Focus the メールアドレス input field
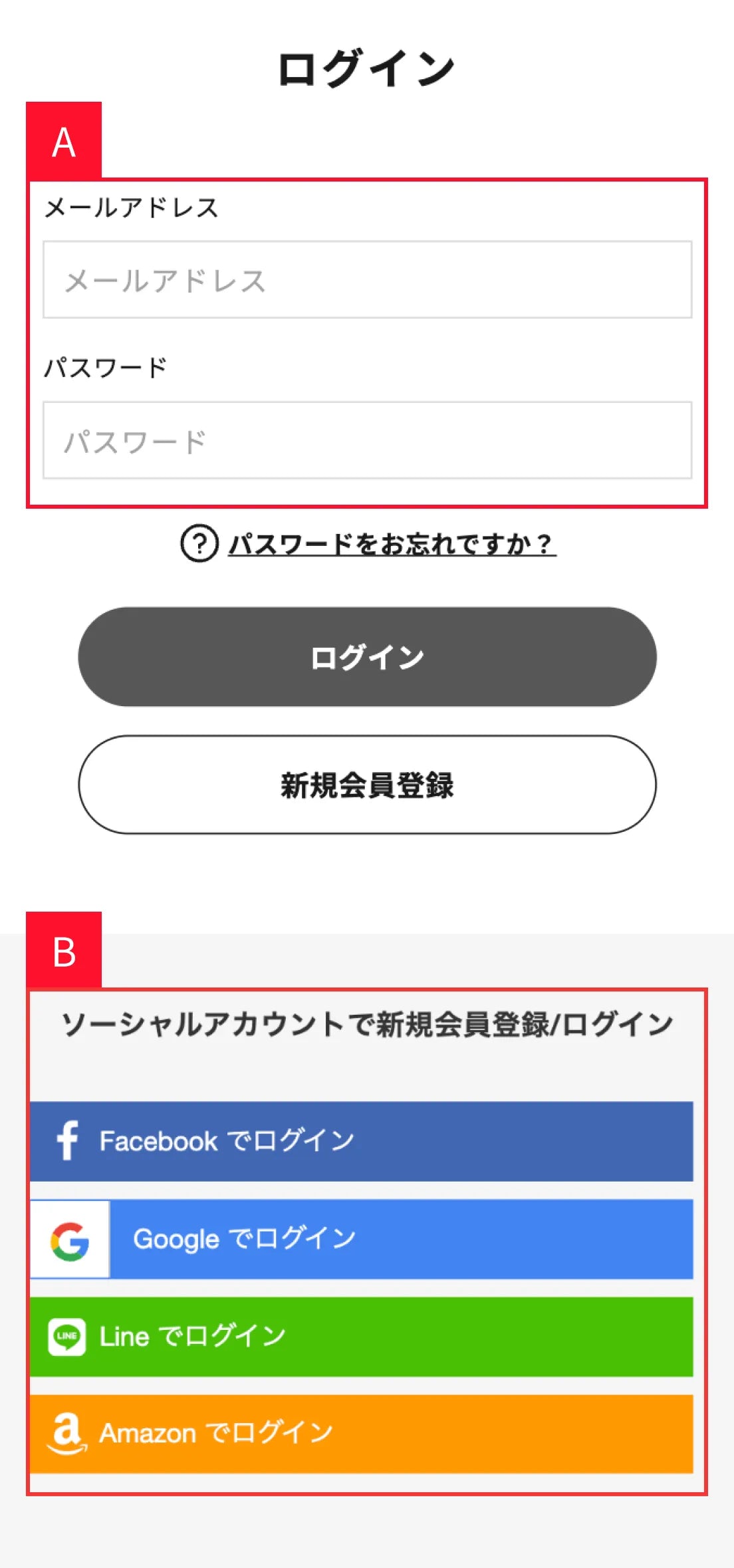Screen dimensions: 734x1568 click(367, 279)
